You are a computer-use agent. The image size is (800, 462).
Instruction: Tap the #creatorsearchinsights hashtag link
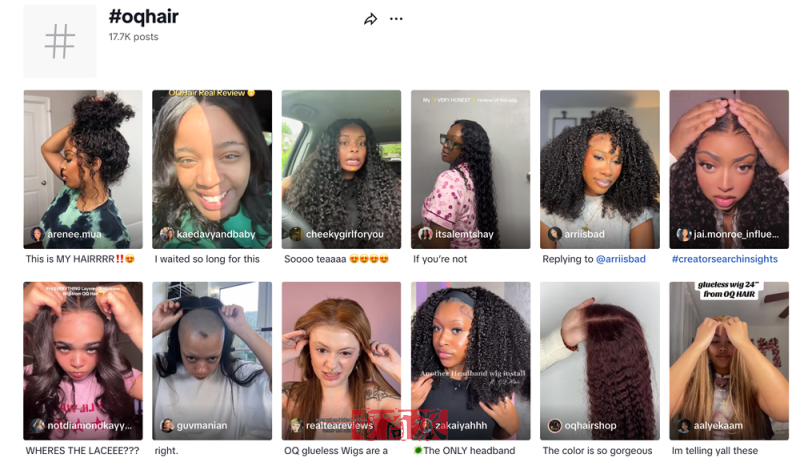tap(728, 259)
